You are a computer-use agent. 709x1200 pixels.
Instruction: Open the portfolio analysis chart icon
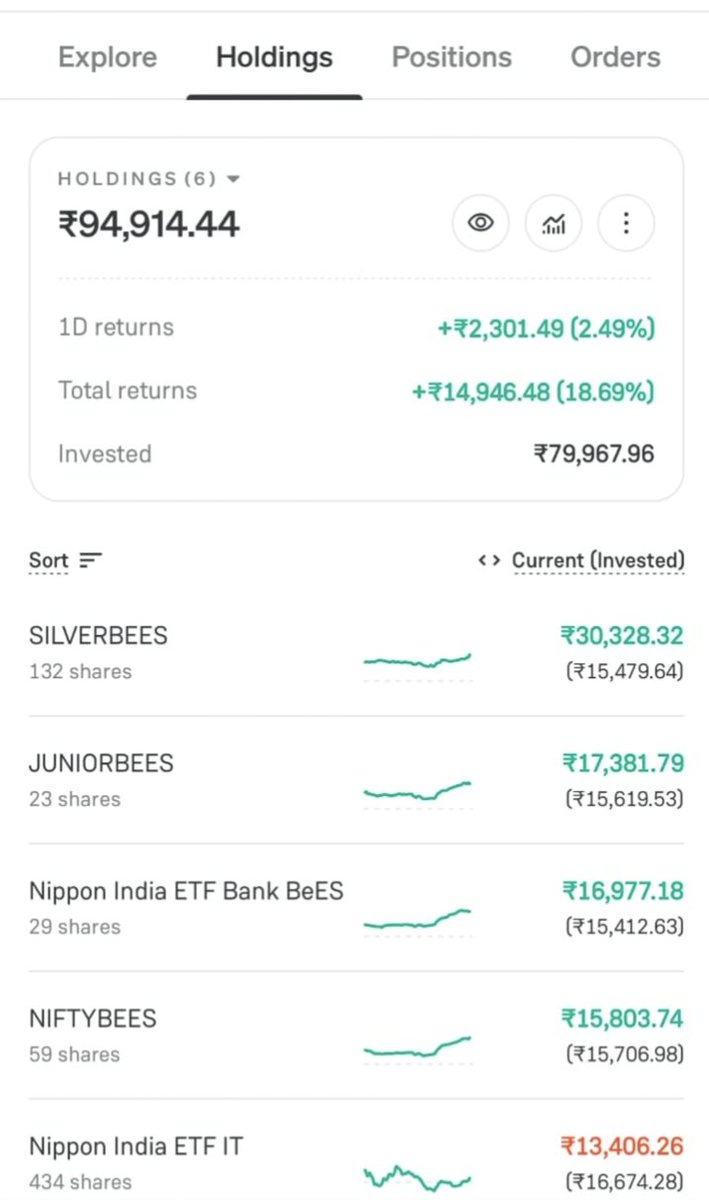point(553,223)
